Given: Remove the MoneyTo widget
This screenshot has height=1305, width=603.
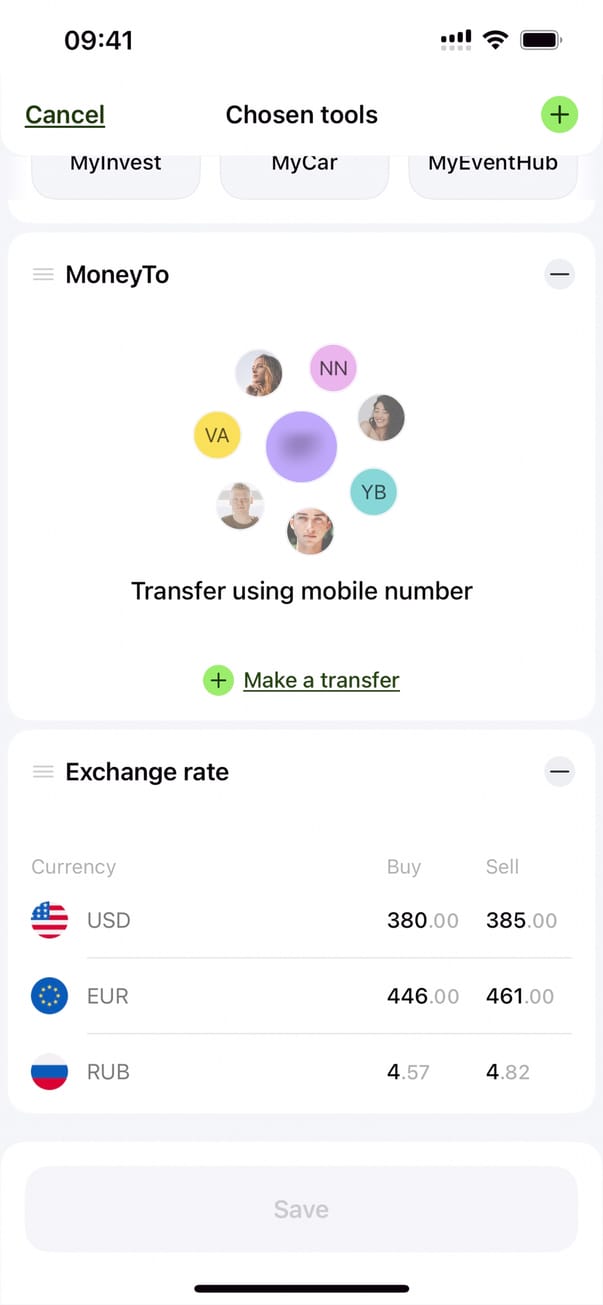Looking at the screenshot, I should [559, 274].
